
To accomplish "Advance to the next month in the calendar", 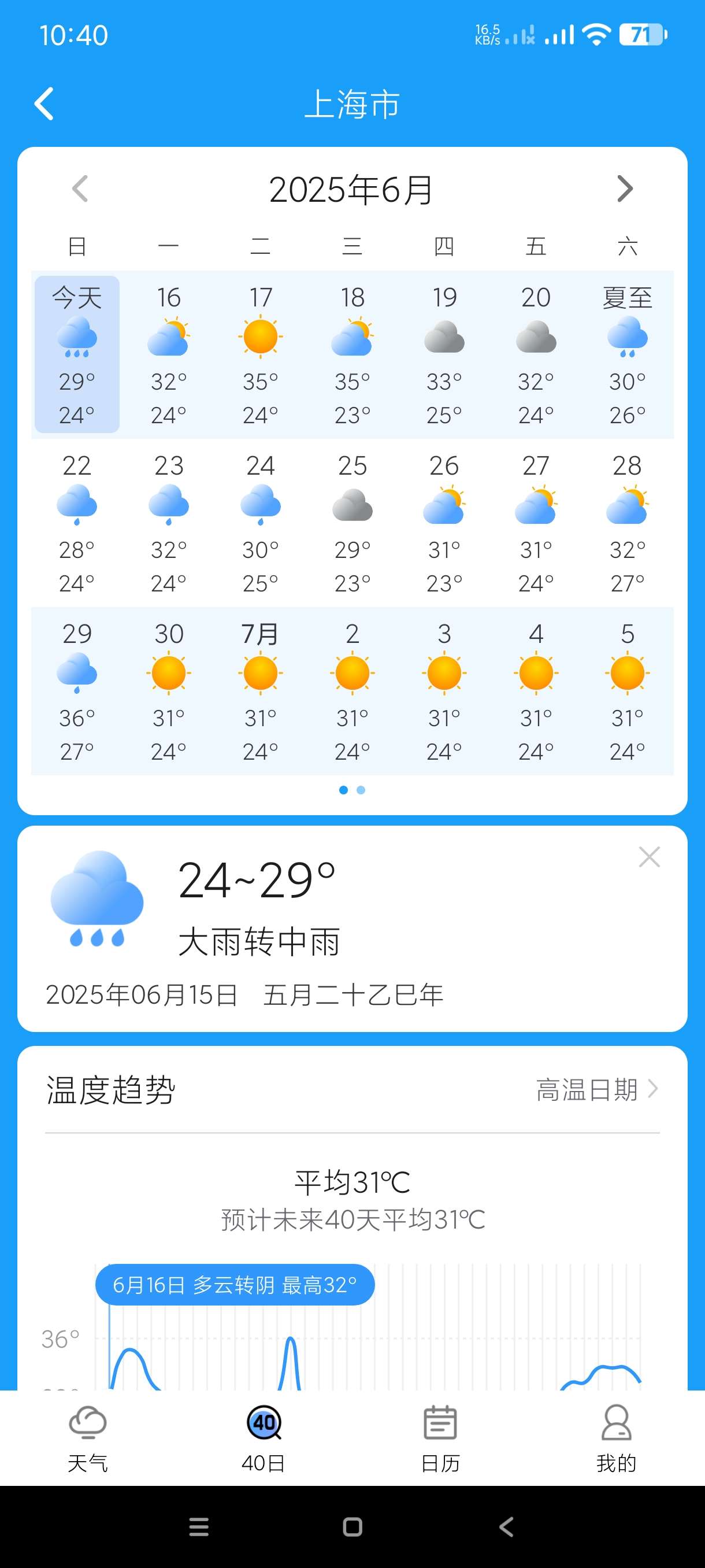I will (625, 188).
